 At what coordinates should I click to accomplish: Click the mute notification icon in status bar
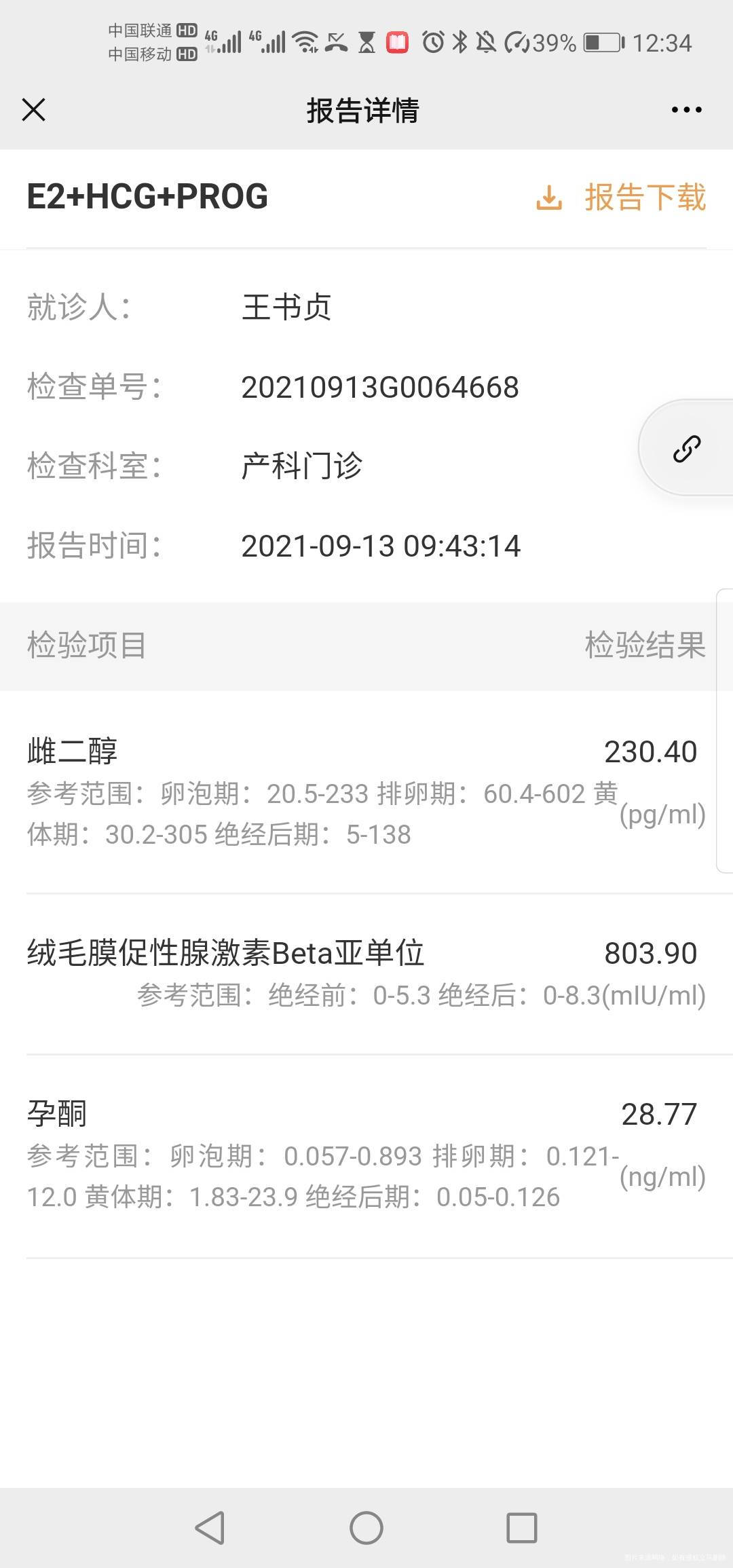tap(487, 42)
